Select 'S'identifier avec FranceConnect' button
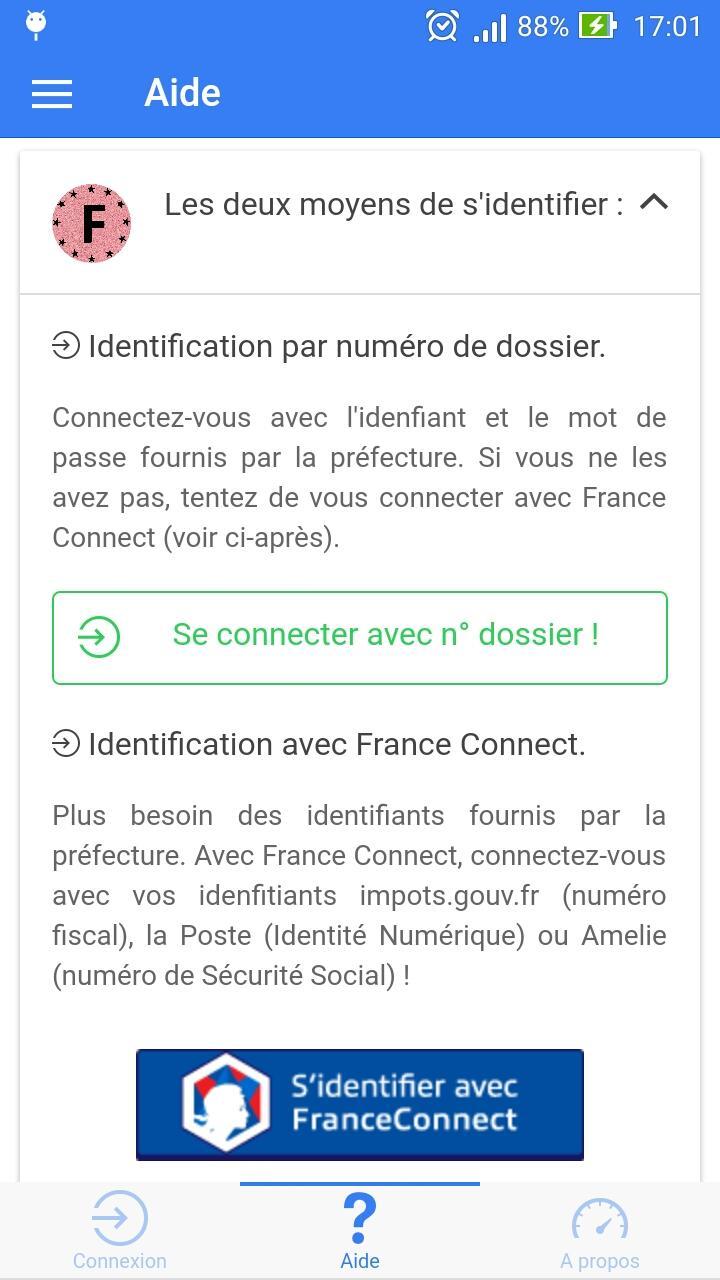 point(360,1104)
